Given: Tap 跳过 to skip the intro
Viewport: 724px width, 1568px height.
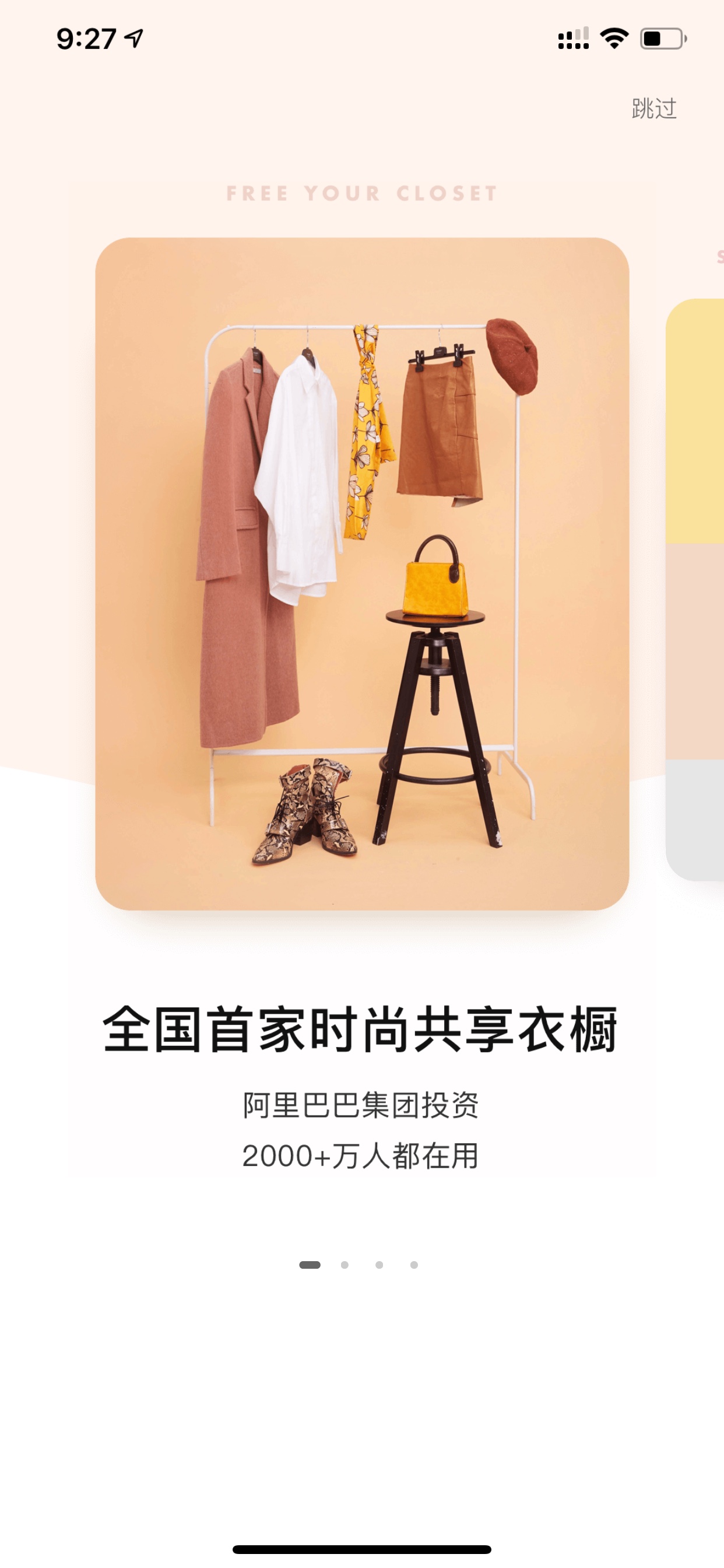Looking at the screenshot, I should [654, 109].
